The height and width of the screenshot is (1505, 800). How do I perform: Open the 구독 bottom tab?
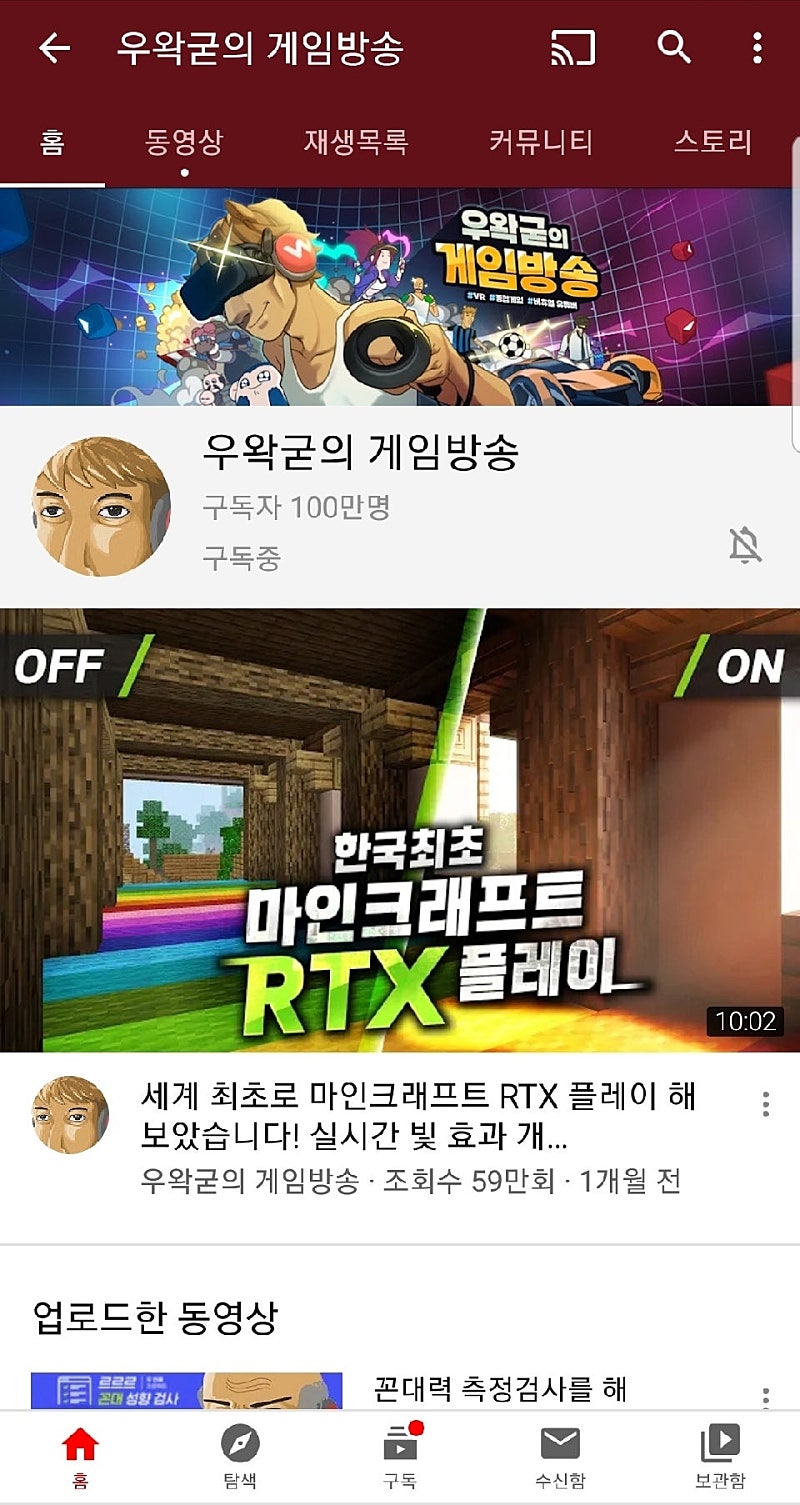point(400,1455)
